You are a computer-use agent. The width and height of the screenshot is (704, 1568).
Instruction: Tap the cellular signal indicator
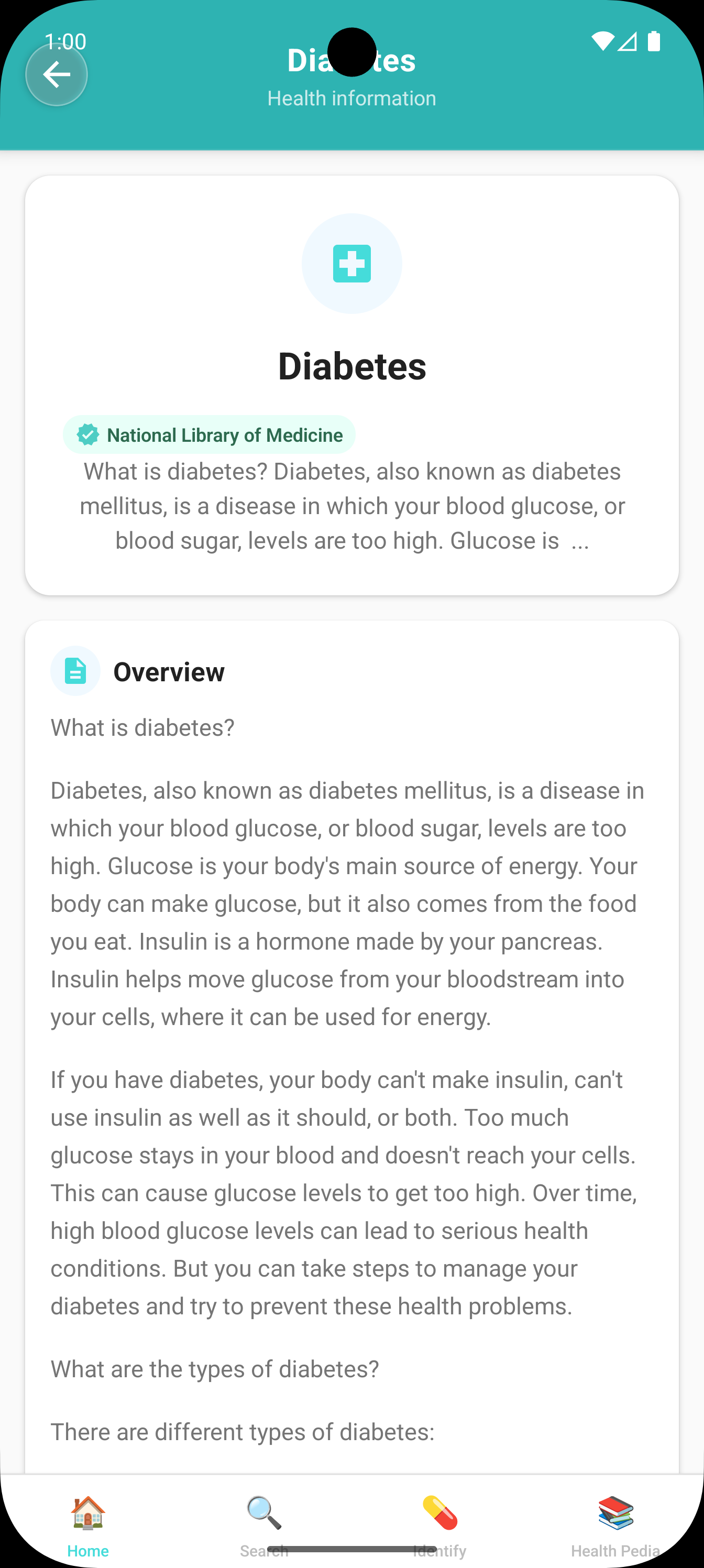pyautogui.click(x=628, y=41)
